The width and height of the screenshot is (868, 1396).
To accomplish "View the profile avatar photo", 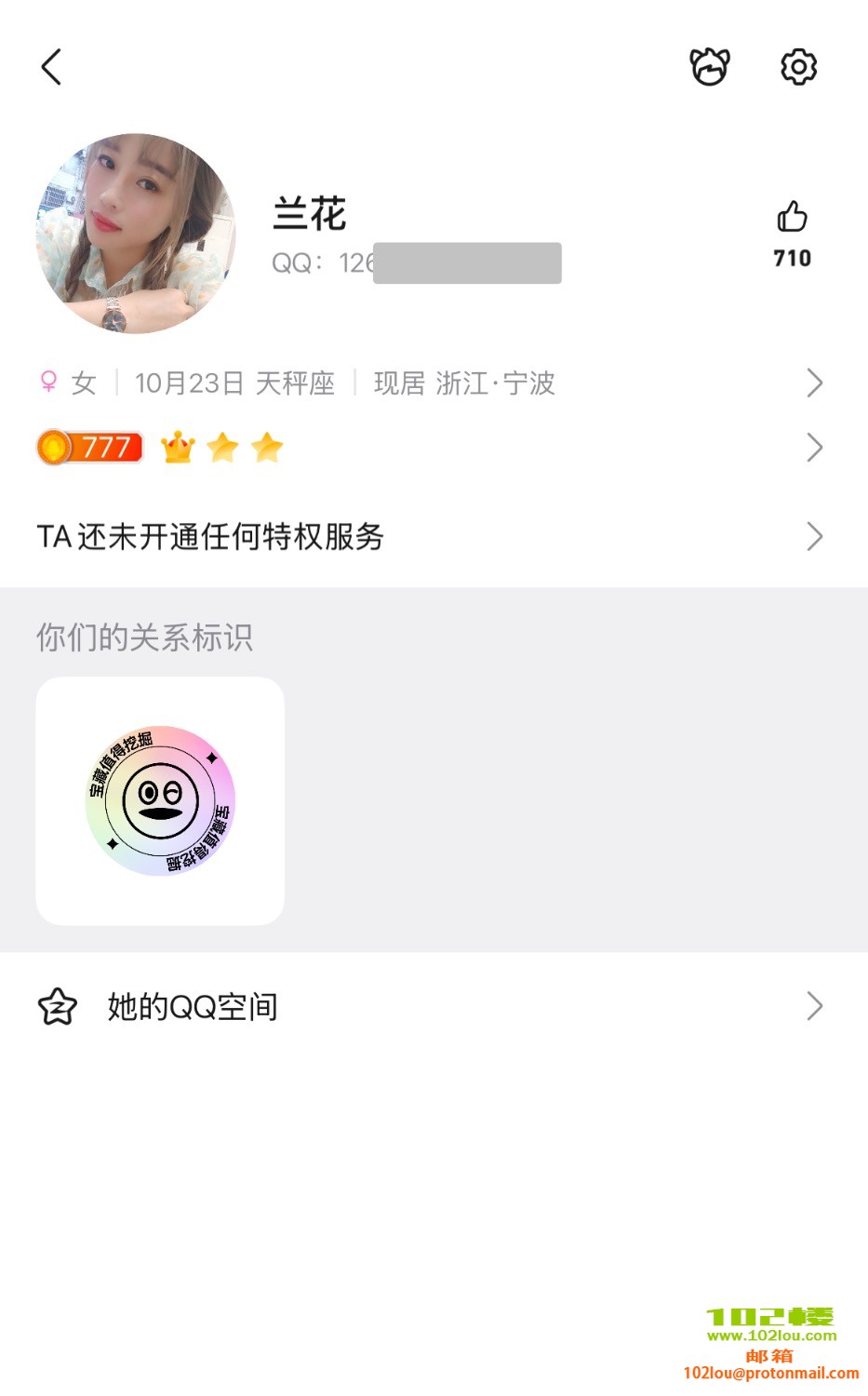I will point(136,234).
